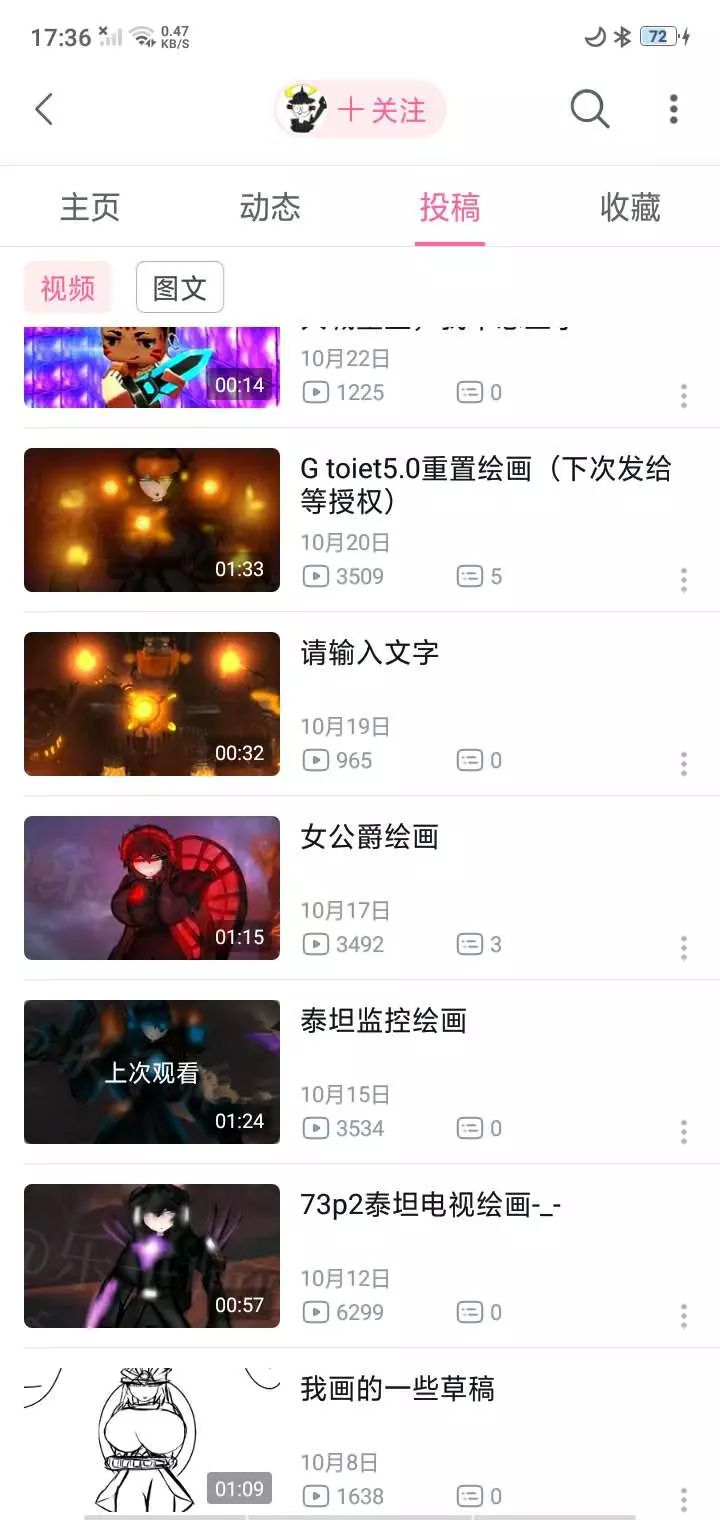Viewport: 720px width, 1520px height.
Task: Play the 请输入文字 video
Action: tap(152, 704)
